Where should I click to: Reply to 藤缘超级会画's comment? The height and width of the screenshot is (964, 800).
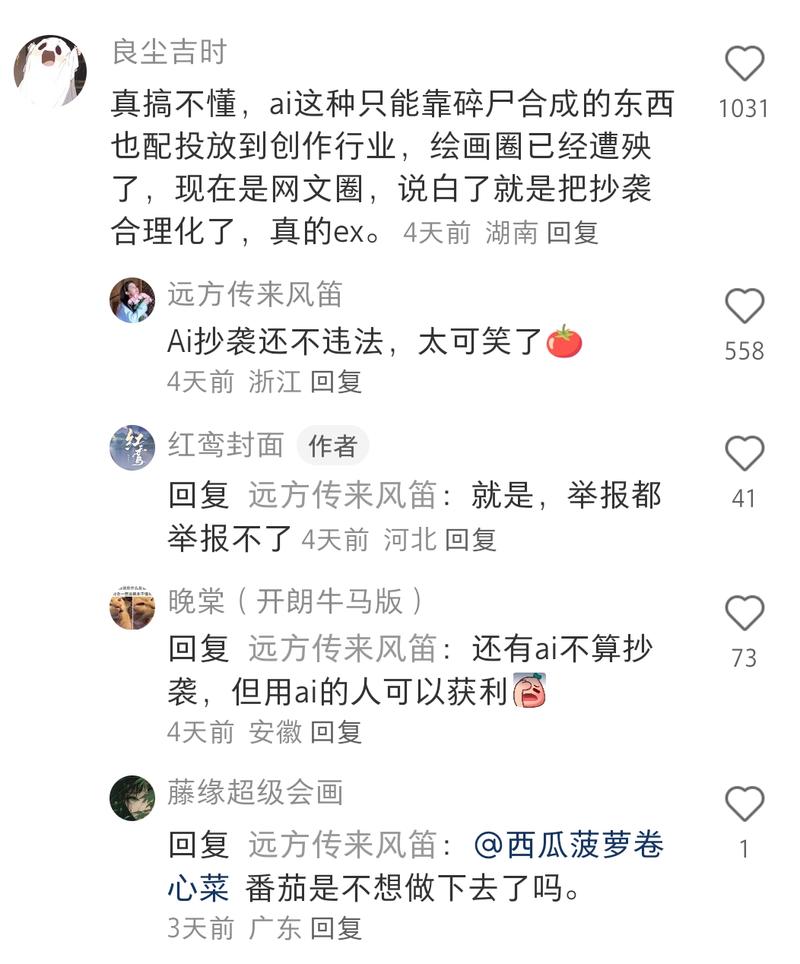[x=336, y=928]
